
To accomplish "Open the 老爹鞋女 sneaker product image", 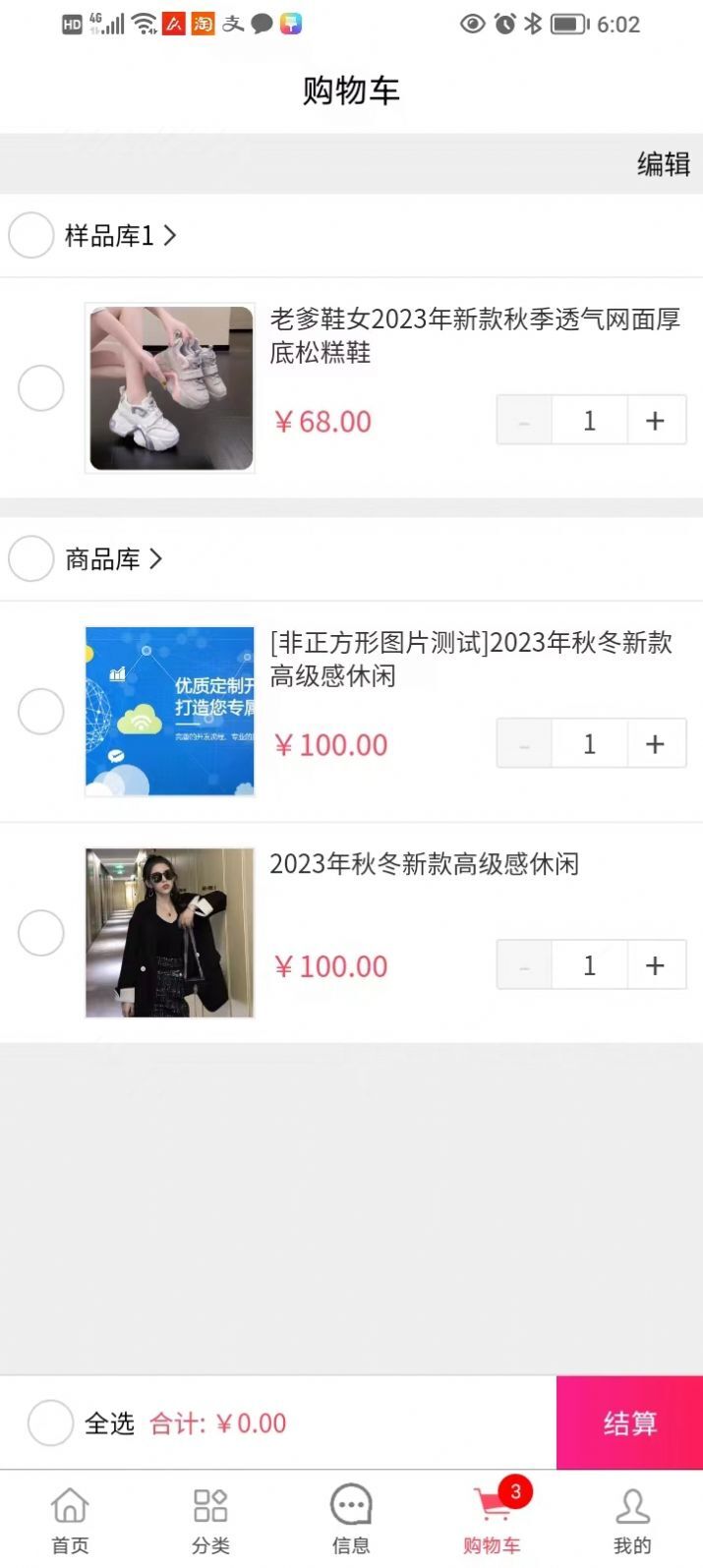I will pos(170,388).
